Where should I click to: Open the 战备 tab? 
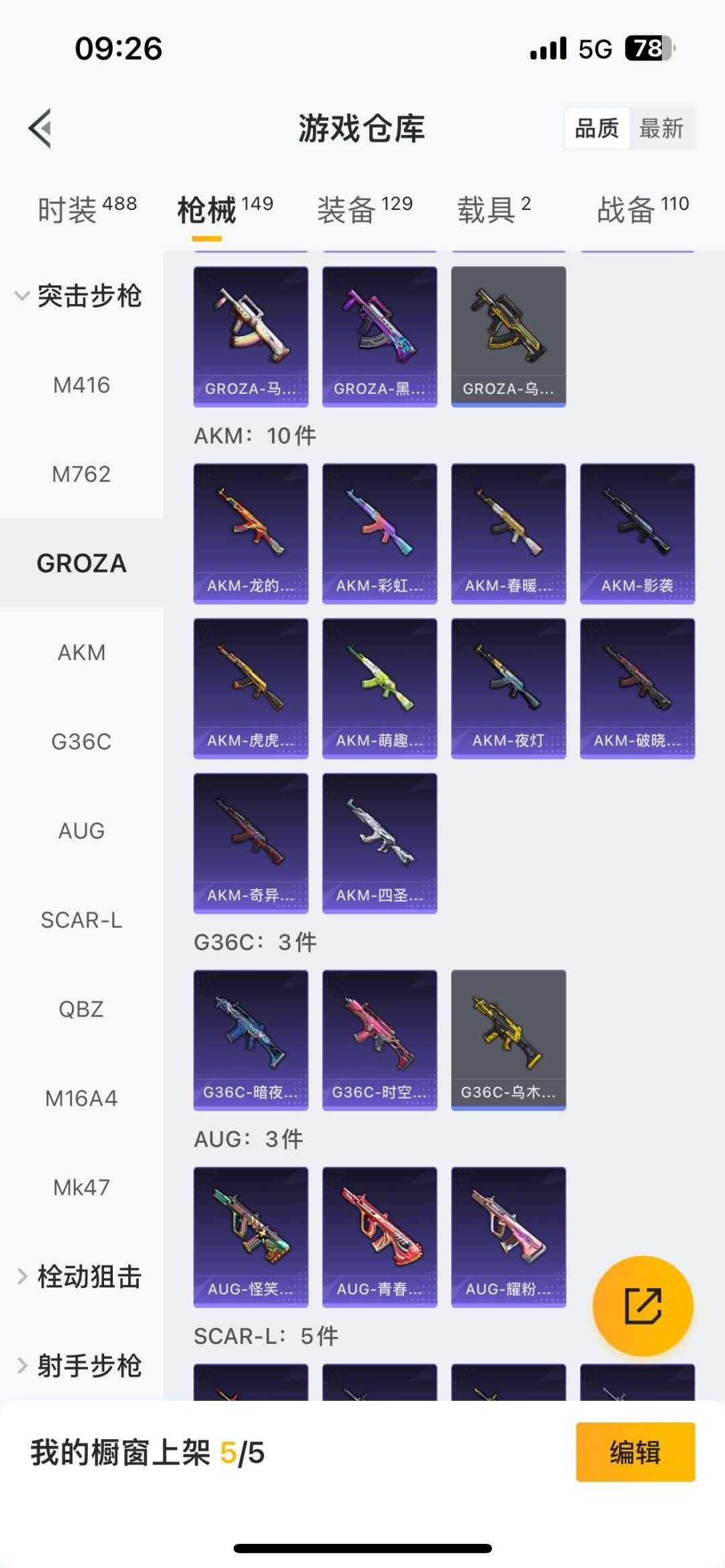642,209
